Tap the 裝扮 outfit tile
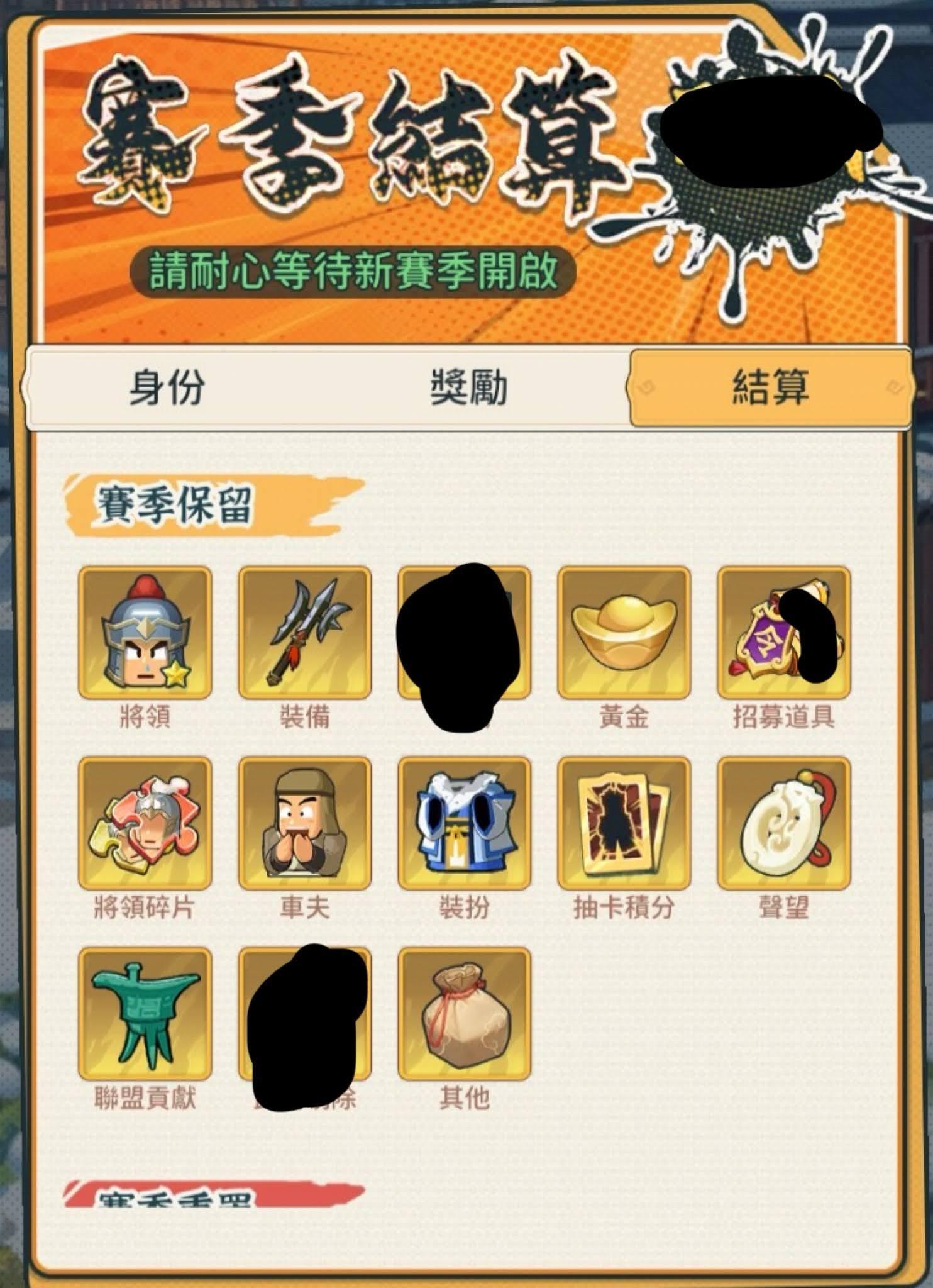 pos(464,823)
